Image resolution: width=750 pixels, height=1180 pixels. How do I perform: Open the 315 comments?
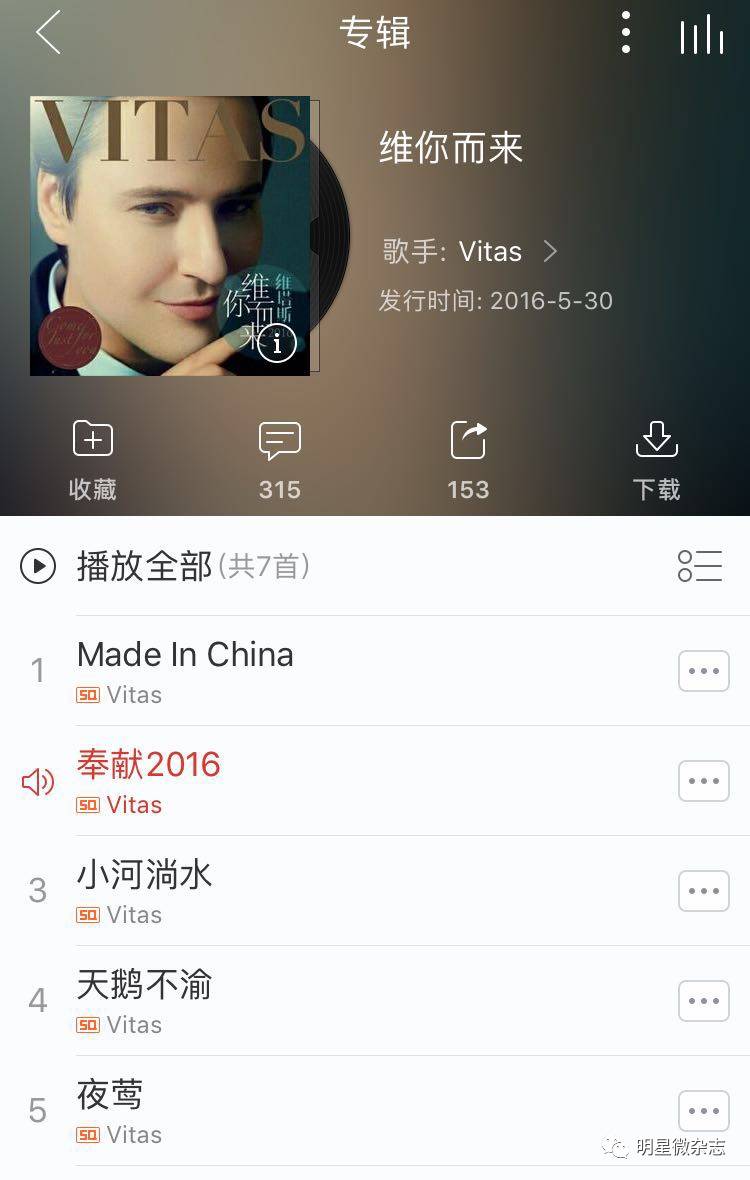(x=280, y=460)
